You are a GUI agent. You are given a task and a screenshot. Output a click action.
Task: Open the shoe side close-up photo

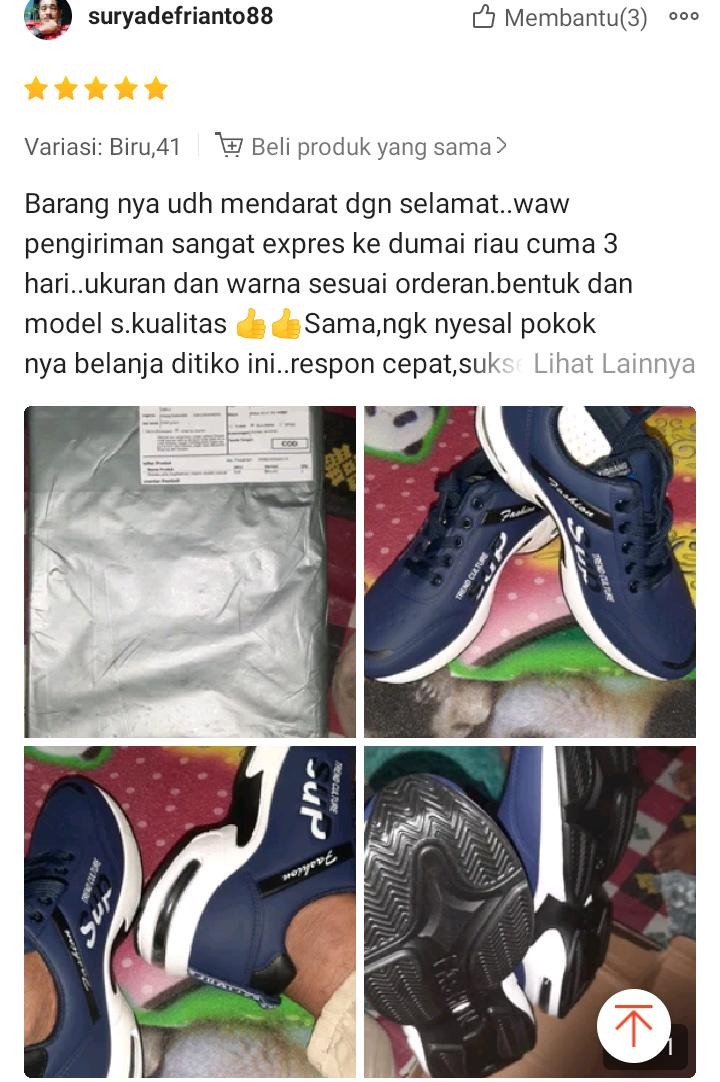(x=189, y=911)
